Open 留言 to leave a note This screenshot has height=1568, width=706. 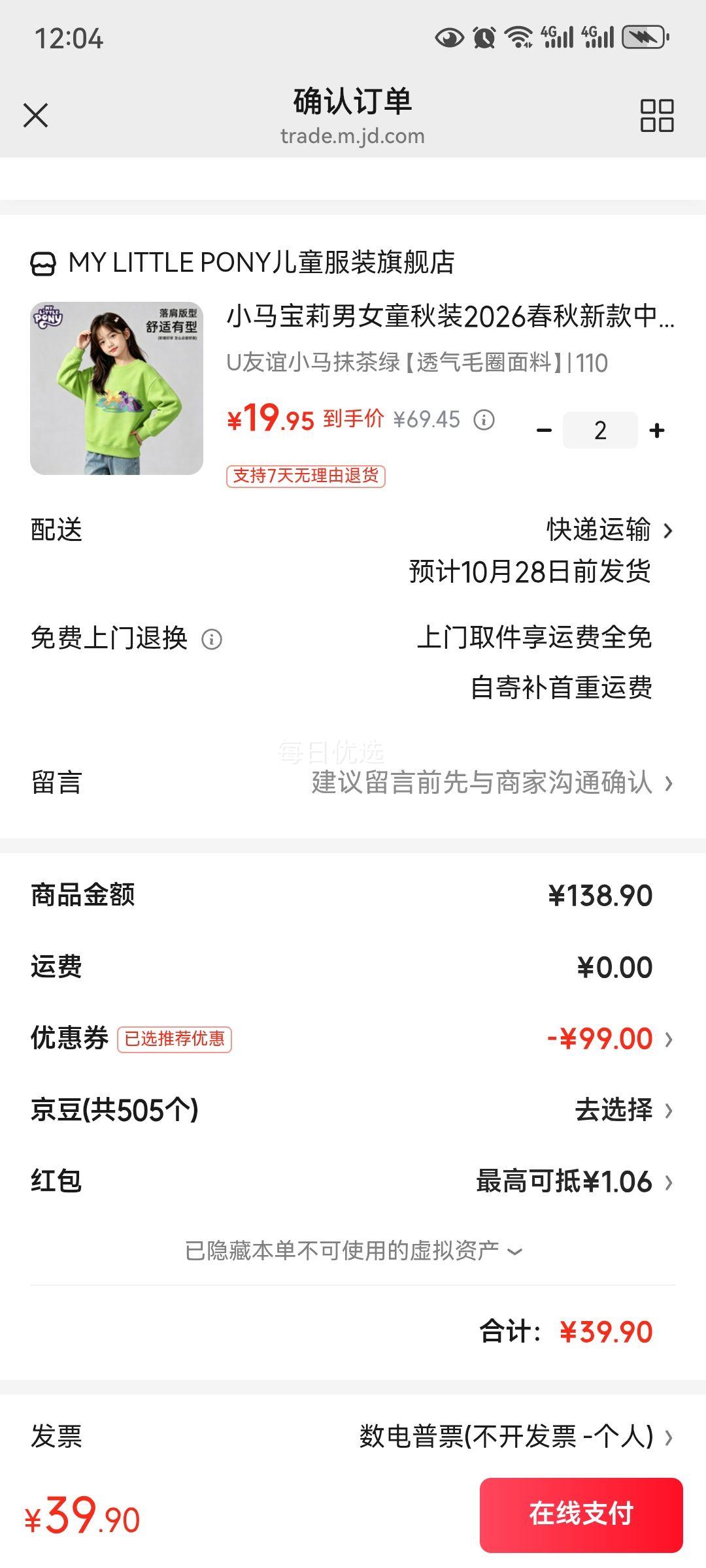pos(353,783)
